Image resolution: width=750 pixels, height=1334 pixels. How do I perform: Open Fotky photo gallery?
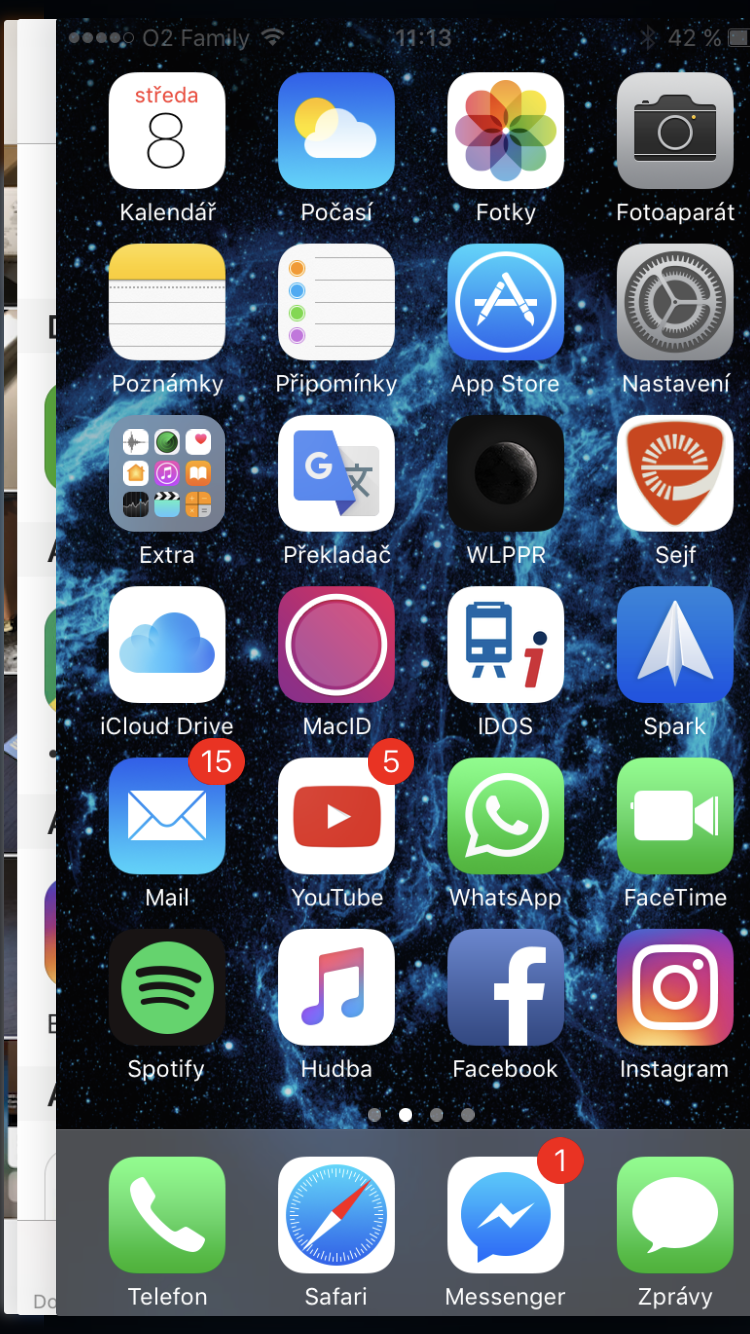coord(505,131)
